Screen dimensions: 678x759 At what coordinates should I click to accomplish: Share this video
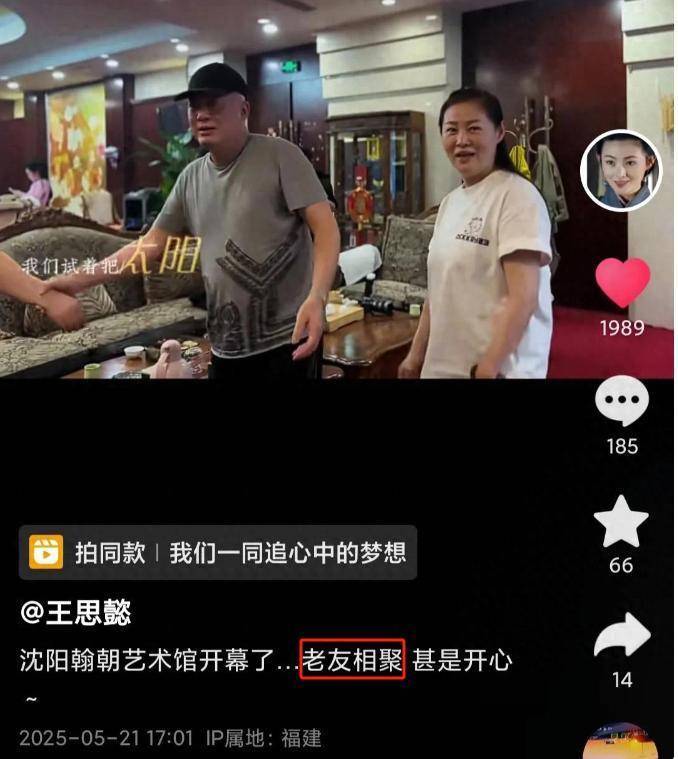[622, 637]
